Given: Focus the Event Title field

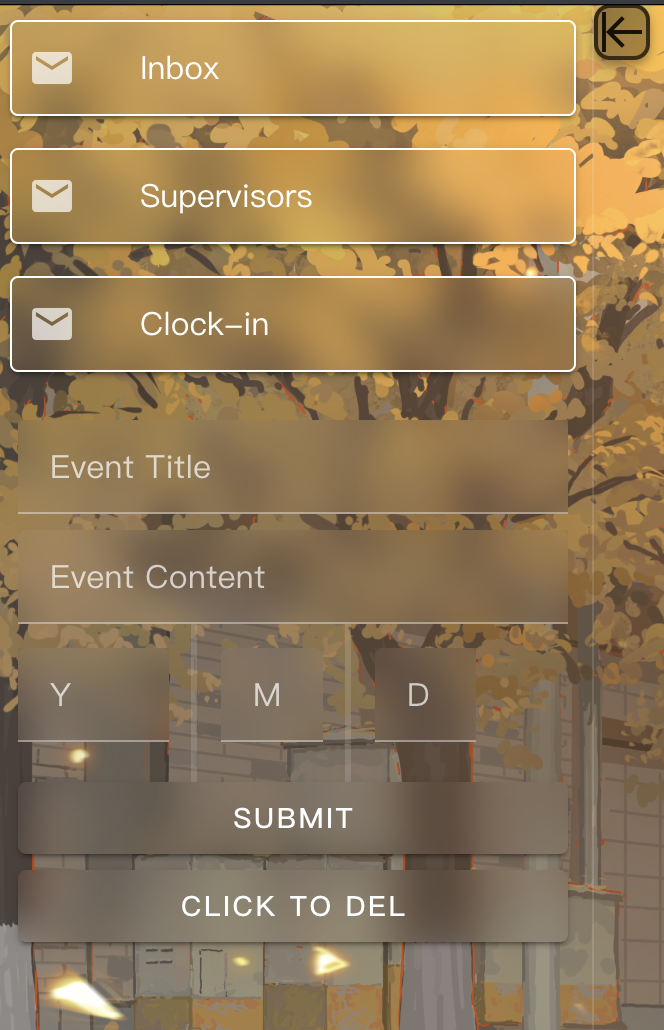Looking at the screenshot, I should tap(292, 467).
